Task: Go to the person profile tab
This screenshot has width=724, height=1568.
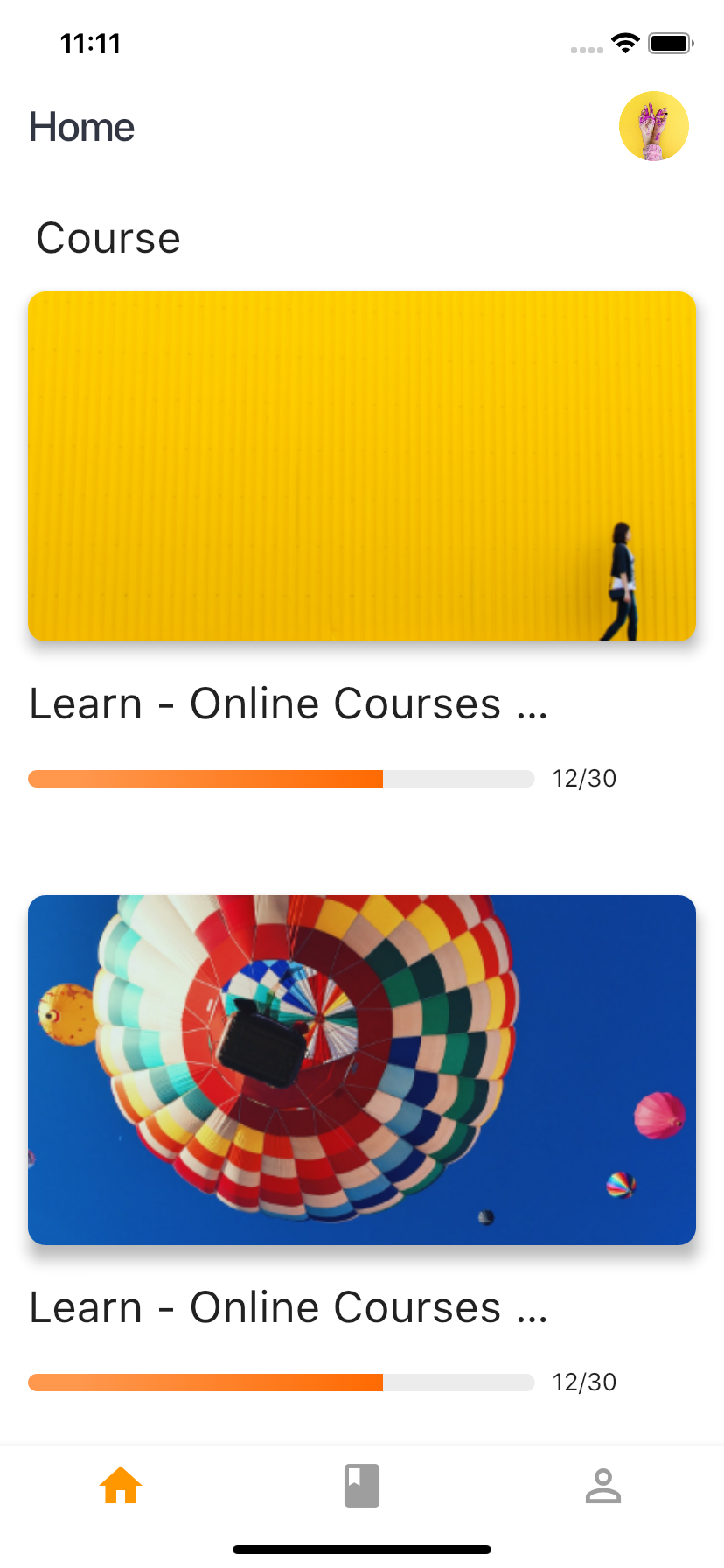Action: [602, 1486]
